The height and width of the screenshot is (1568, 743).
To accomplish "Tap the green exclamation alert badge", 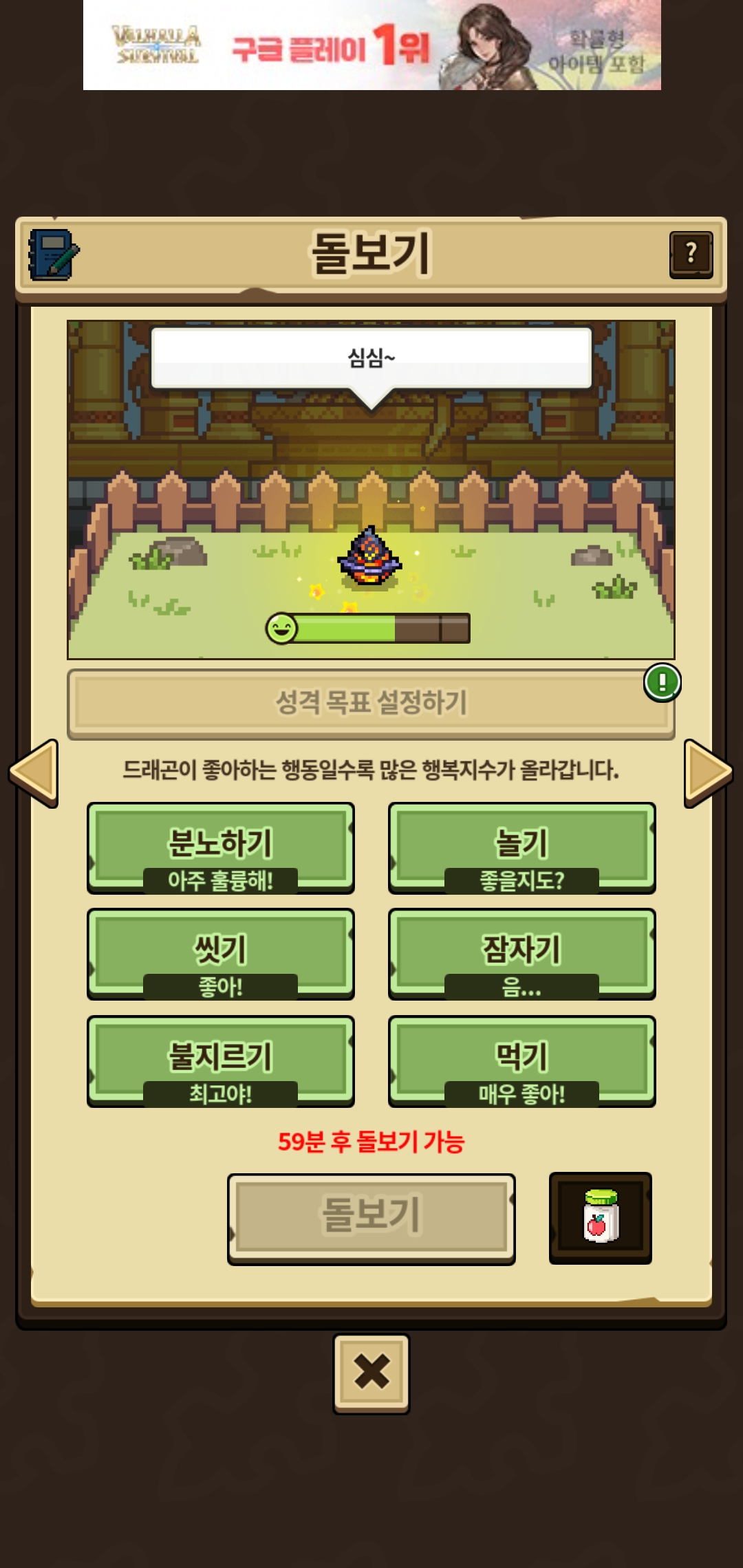I will point(662,682).
